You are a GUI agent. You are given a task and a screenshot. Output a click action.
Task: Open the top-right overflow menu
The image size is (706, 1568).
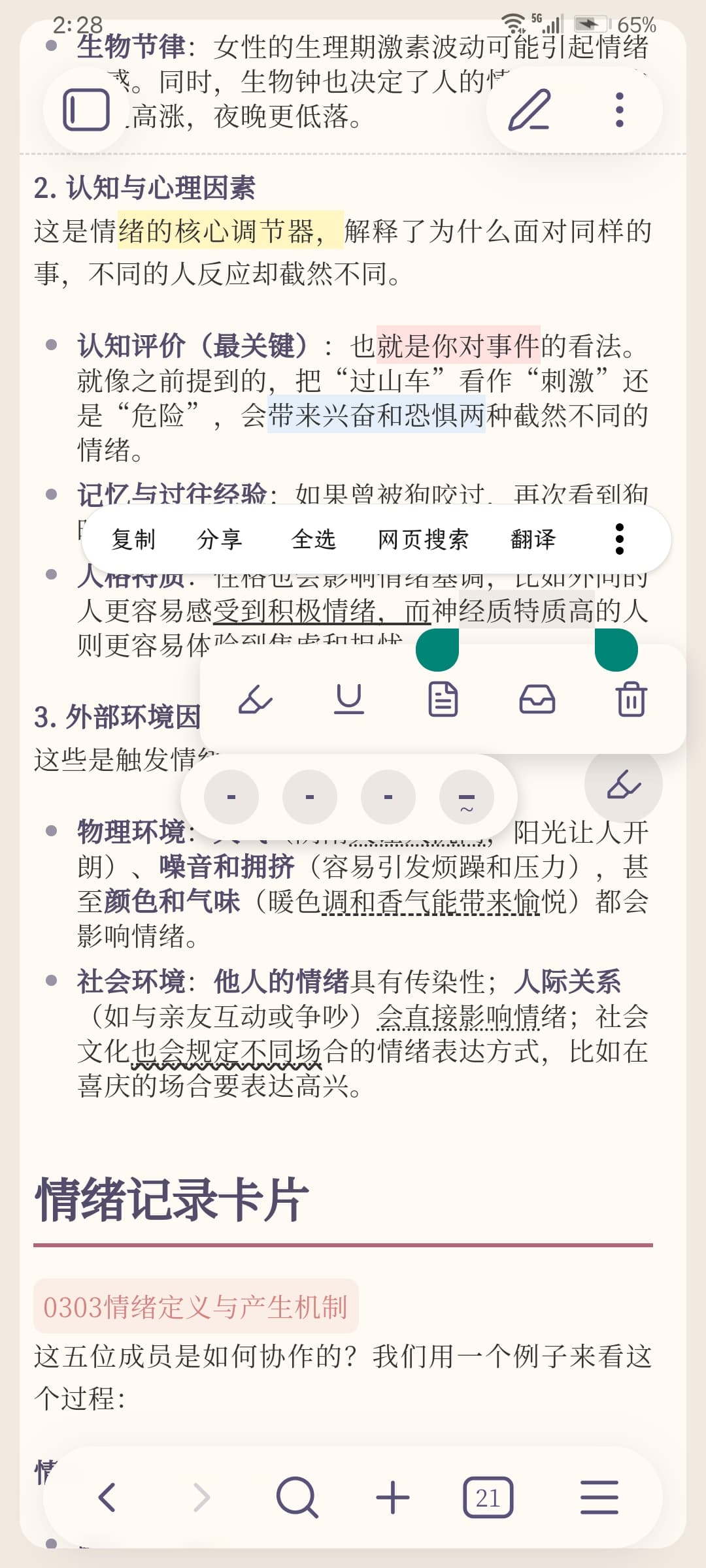tap(620, 110)
